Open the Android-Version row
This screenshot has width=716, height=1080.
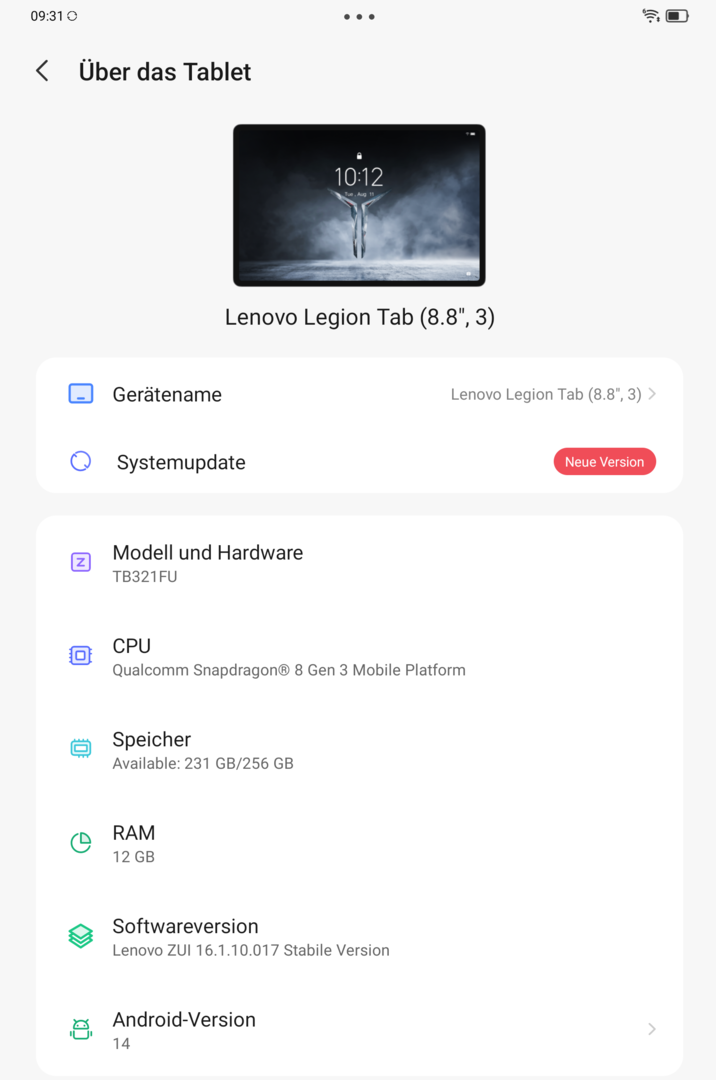(x=359, y=1030)
